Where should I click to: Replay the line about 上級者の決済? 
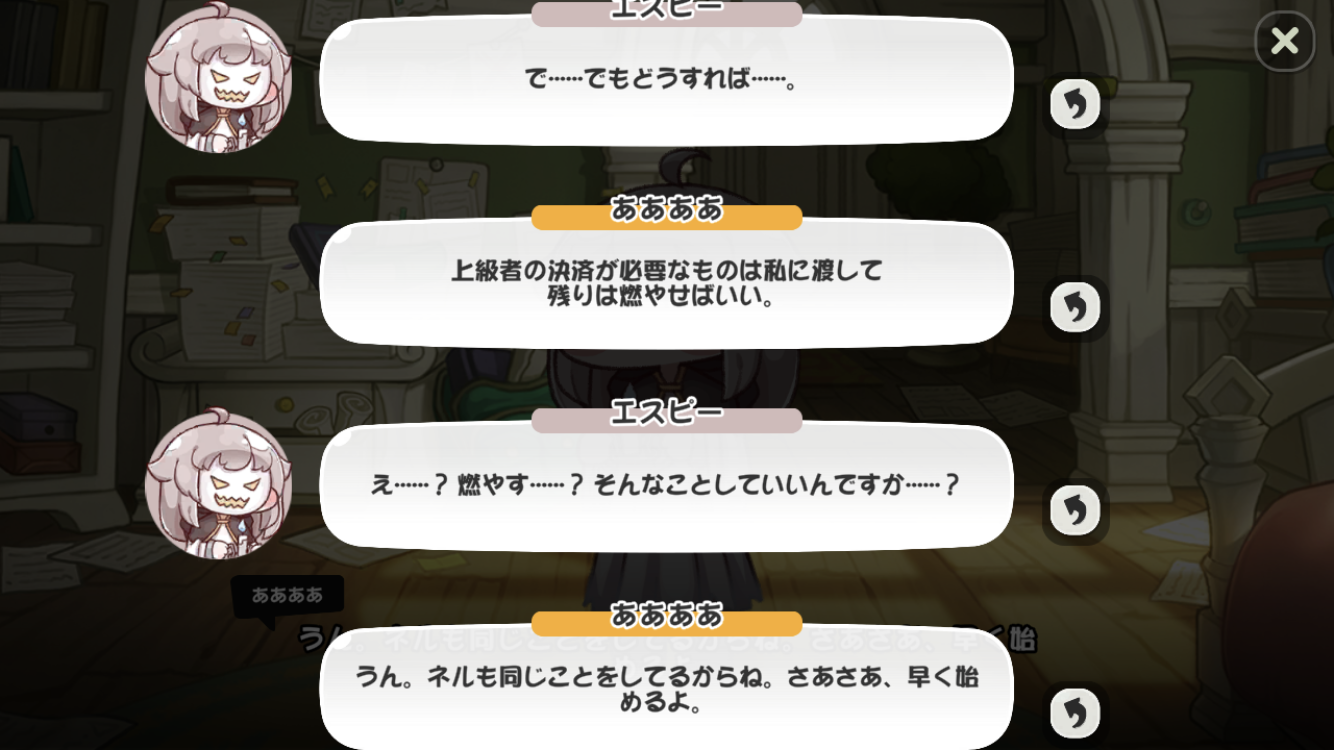tap(1075, 307)
